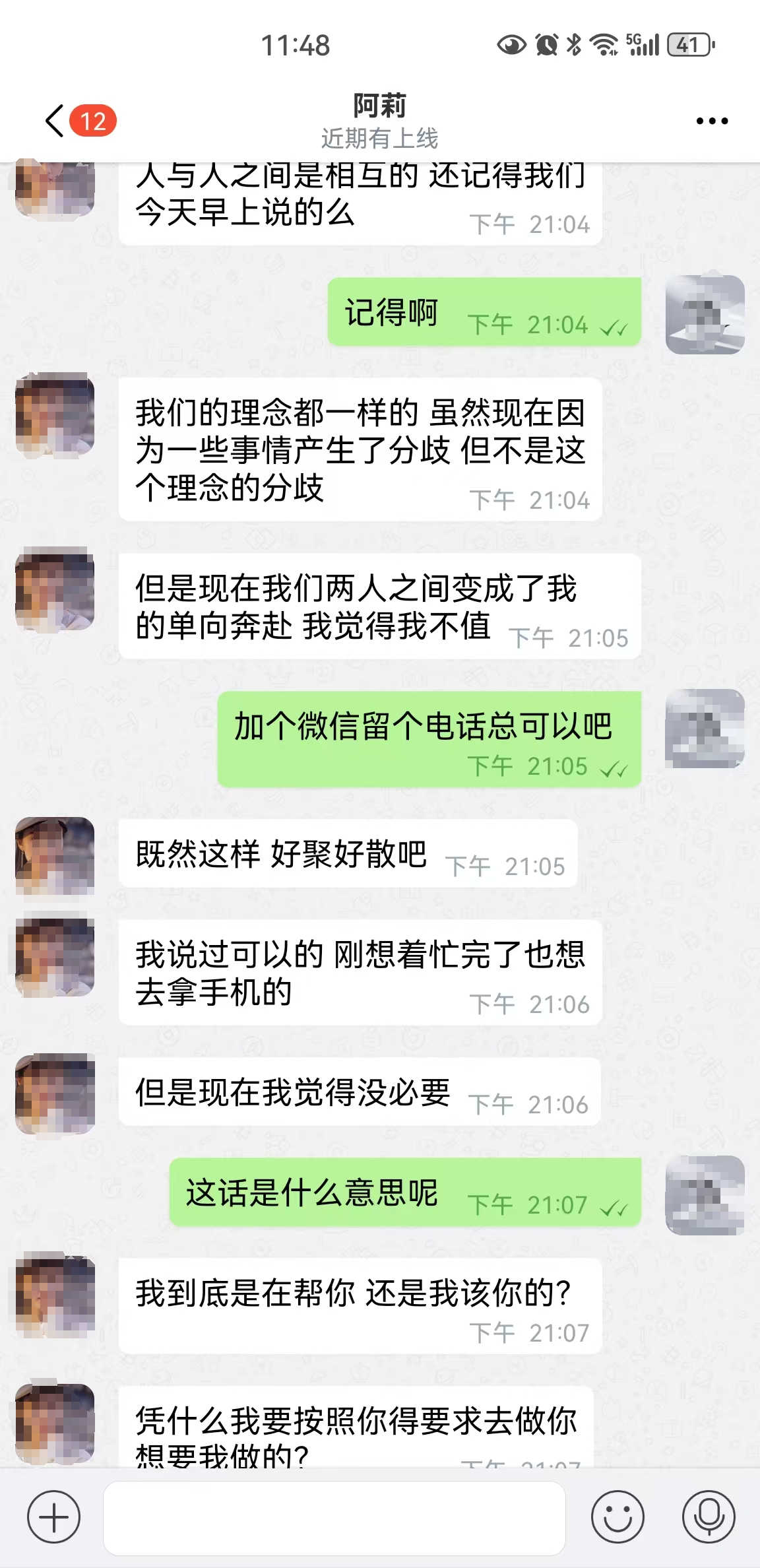Focus the message input field
The height and width of the screenshot is (1568, 760).
[x=334, y=1517]
